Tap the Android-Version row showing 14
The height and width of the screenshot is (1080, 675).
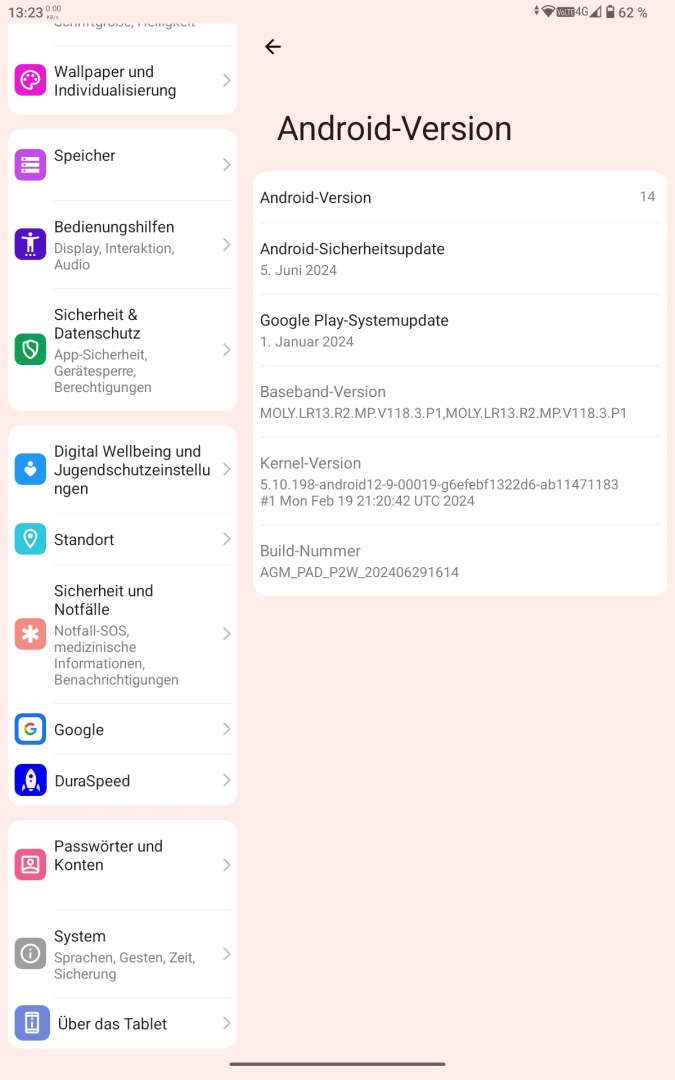[x=459, y=197]
